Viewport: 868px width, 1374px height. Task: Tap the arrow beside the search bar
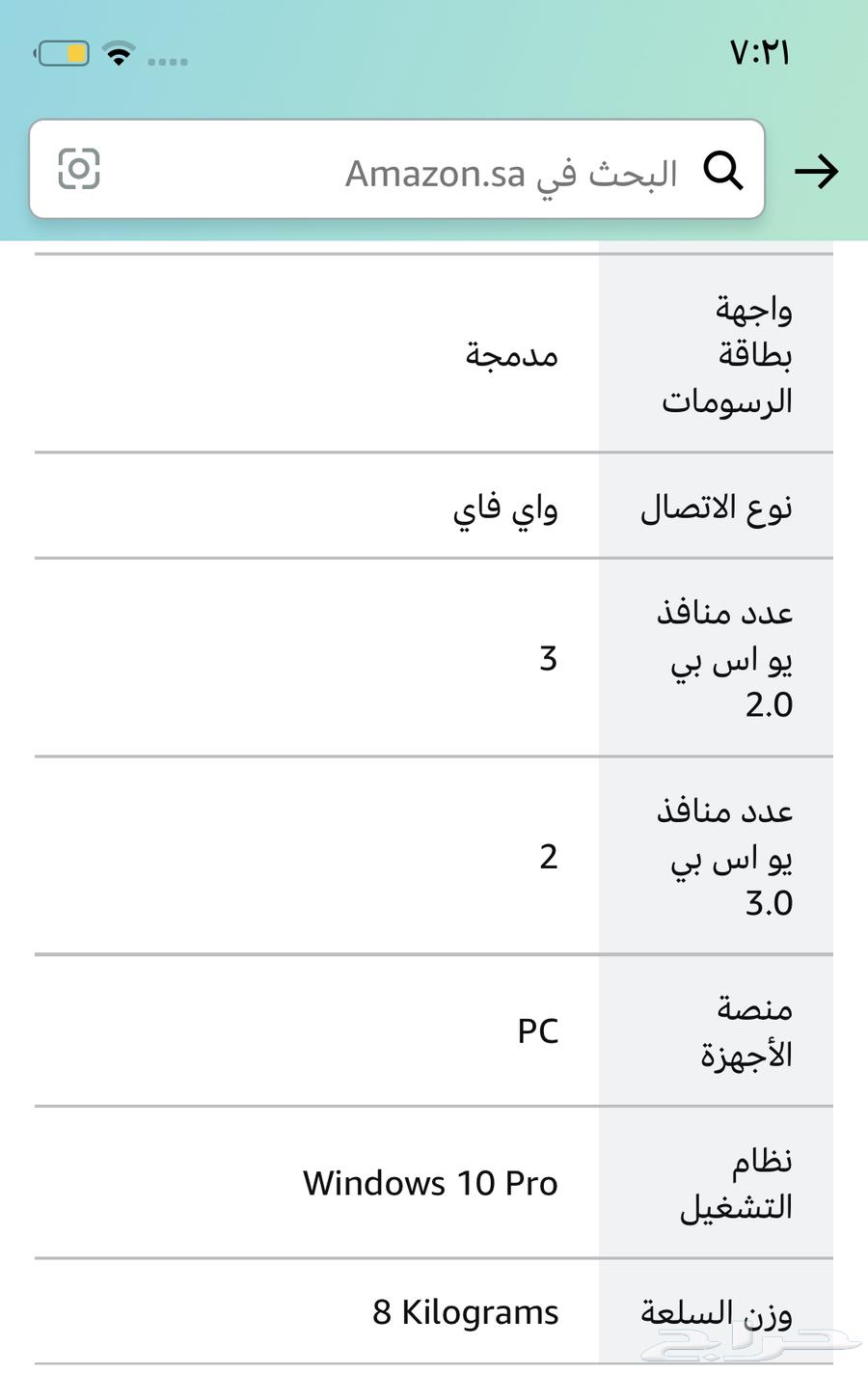pos(816,171)
